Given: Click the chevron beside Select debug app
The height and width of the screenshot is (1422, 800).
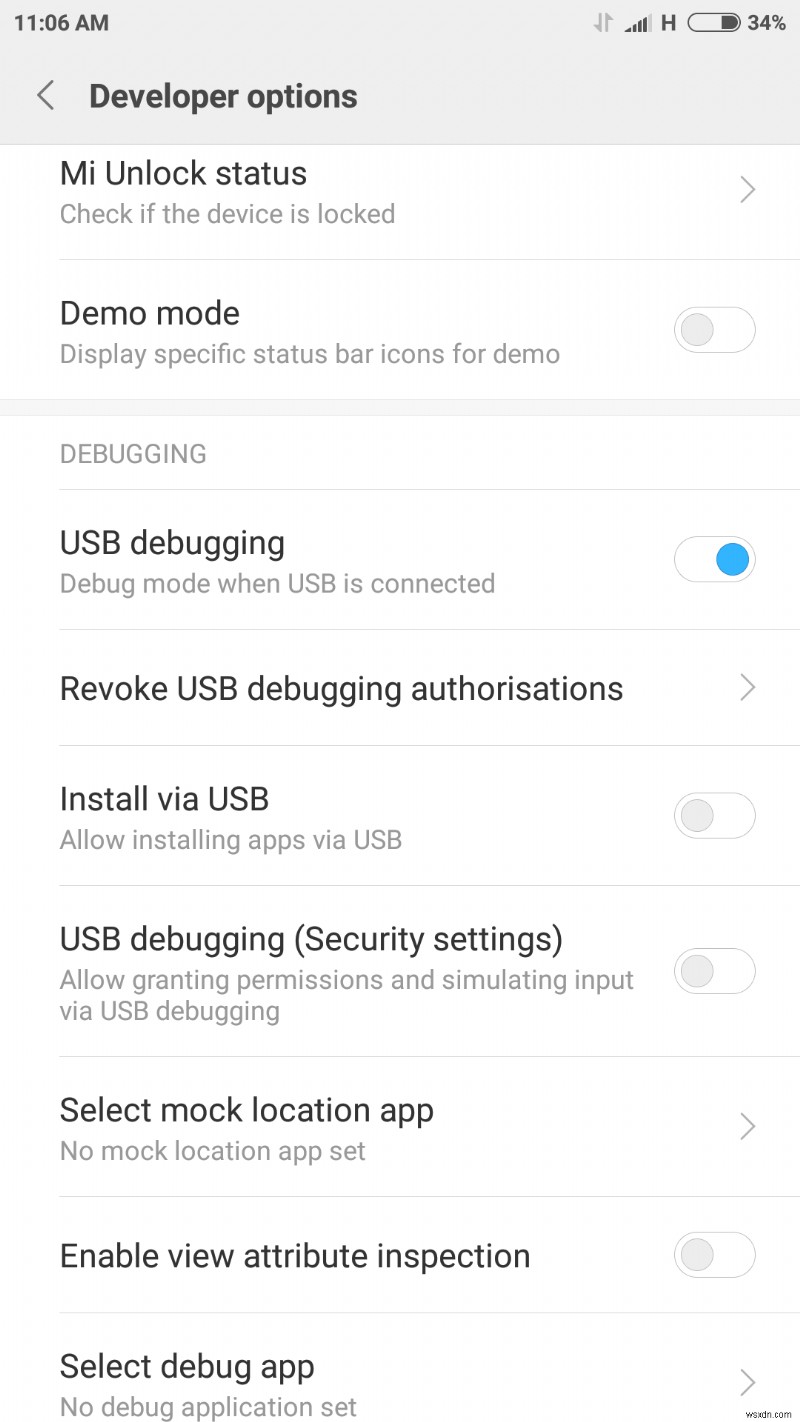Looking at the screenshot, I should pyautogui.click(x=747, y=1382).
